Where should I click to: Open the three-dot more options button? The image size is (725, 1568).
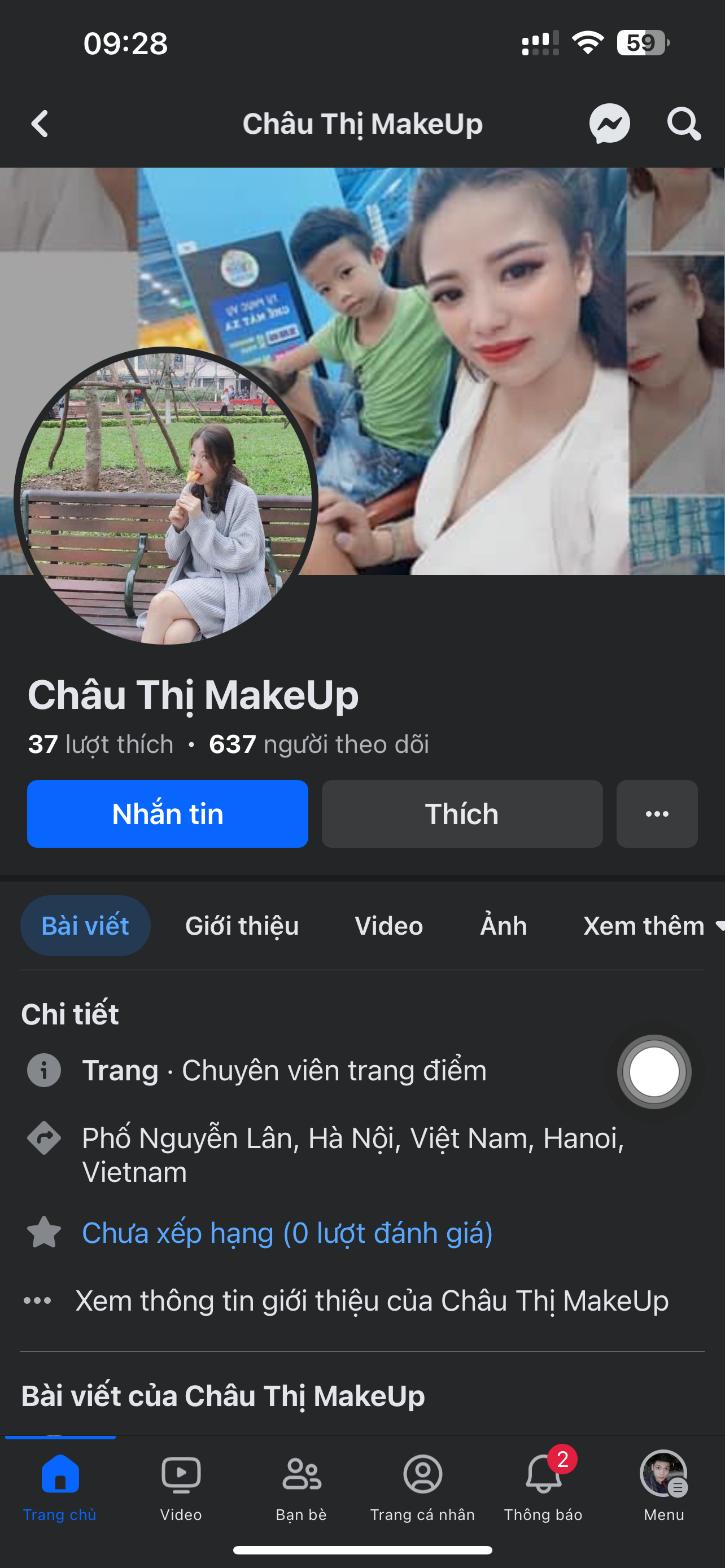(x=657, y=814)
